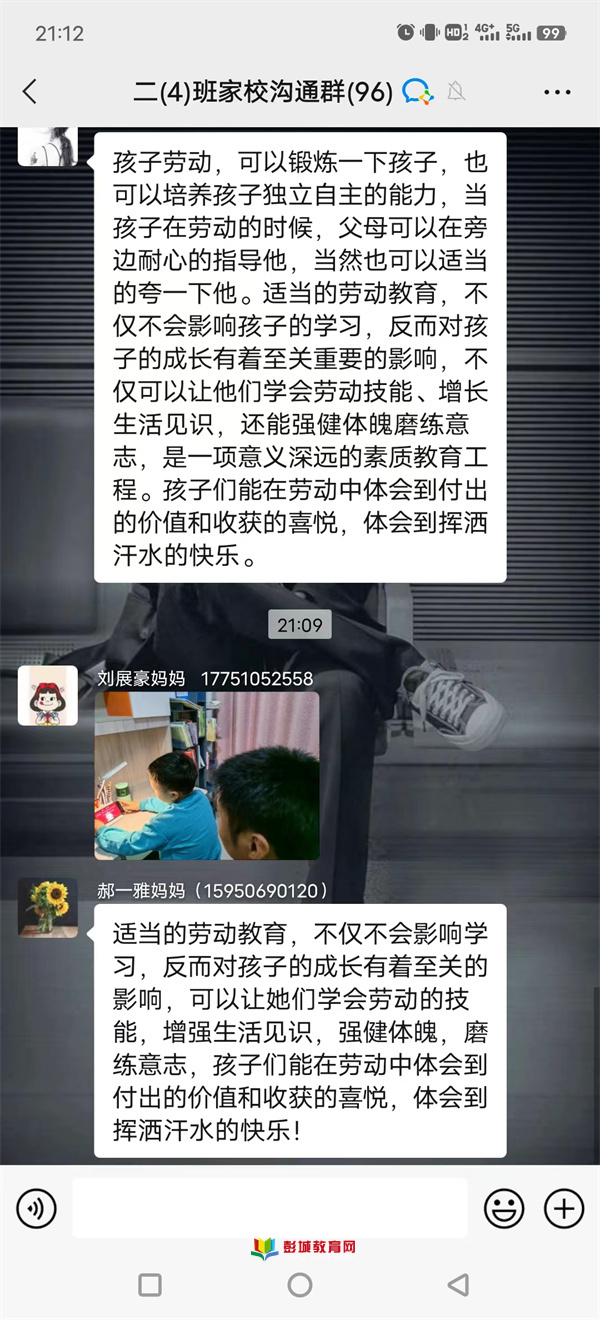Open the group chat overflow menu
The width and height of the screenshot is (600, 1320).
pos(557,92)
